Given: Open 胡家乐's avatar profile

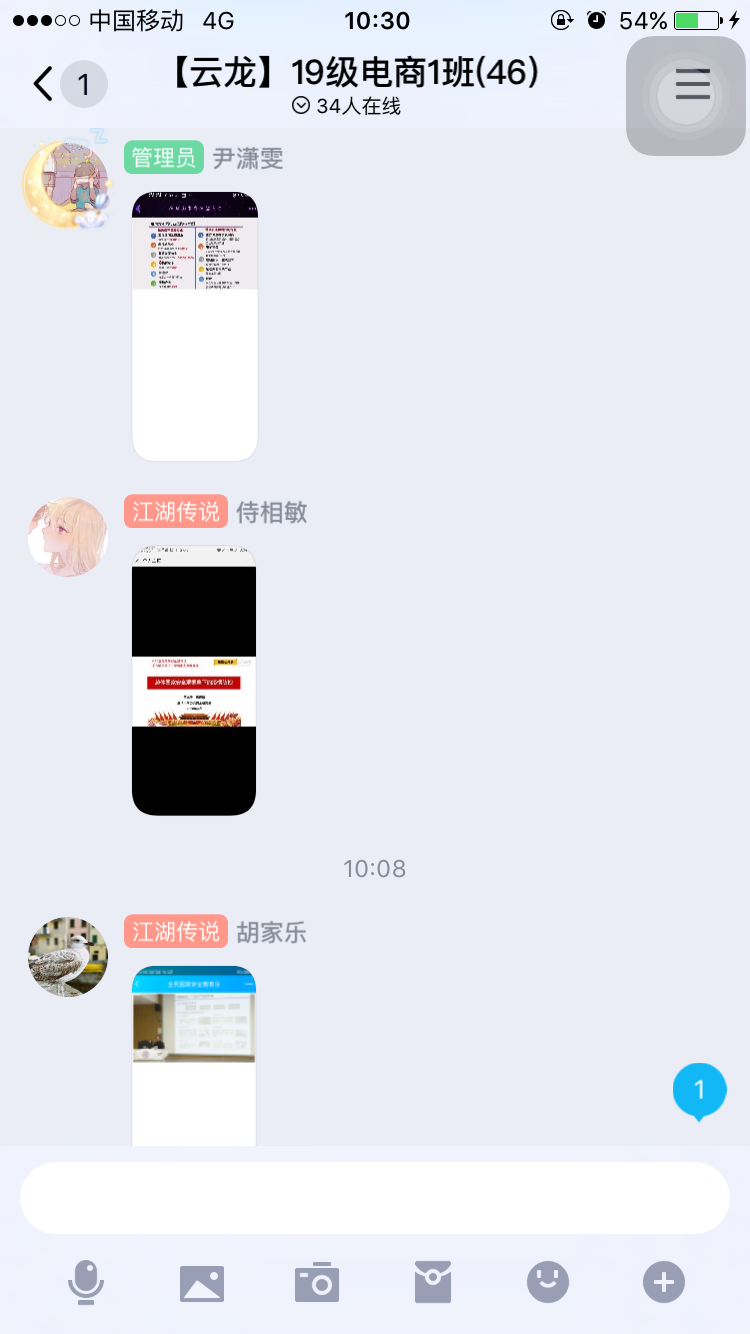Looking at the screenshot, I should coord(67,957).
